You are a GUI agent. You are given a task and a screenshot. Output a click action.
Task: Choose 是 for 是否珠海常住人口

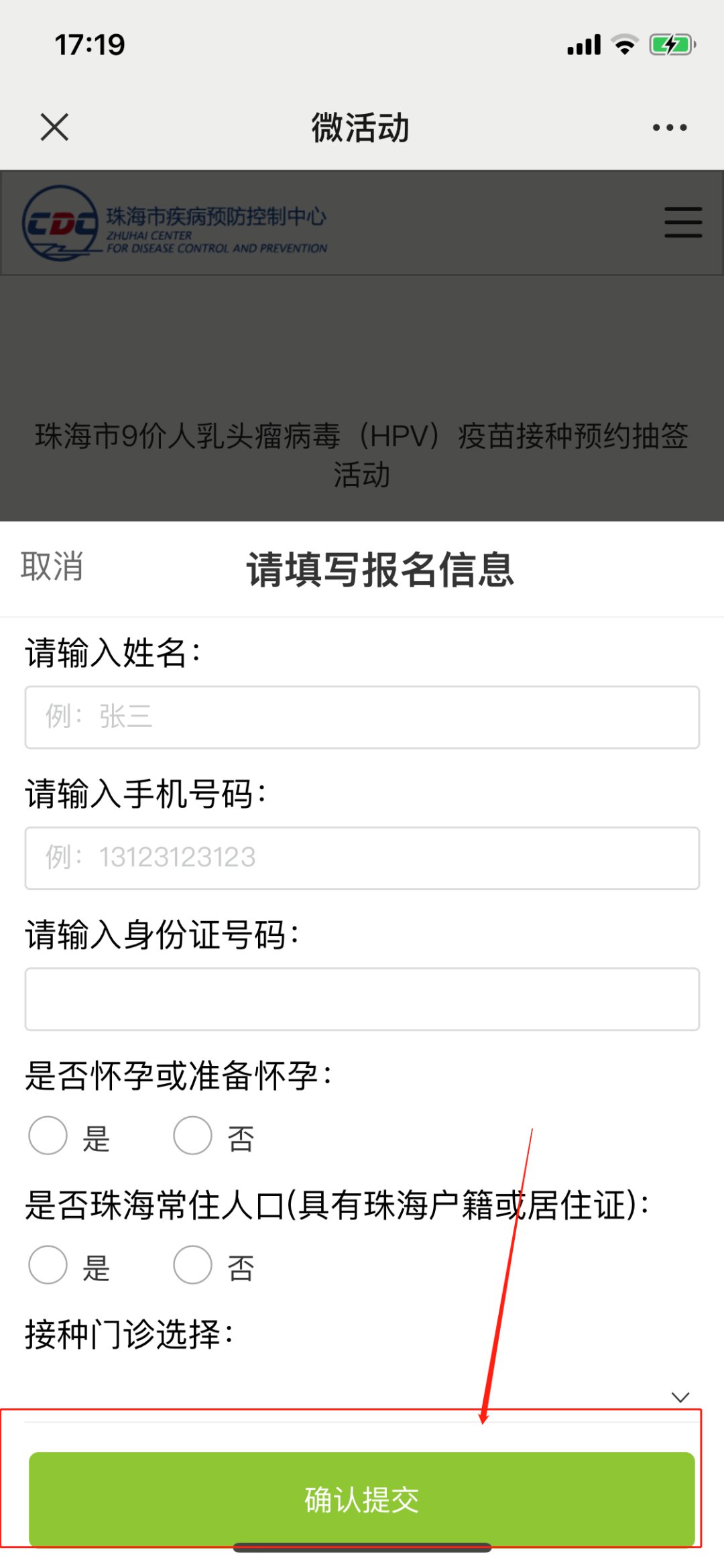point(48,1265)
